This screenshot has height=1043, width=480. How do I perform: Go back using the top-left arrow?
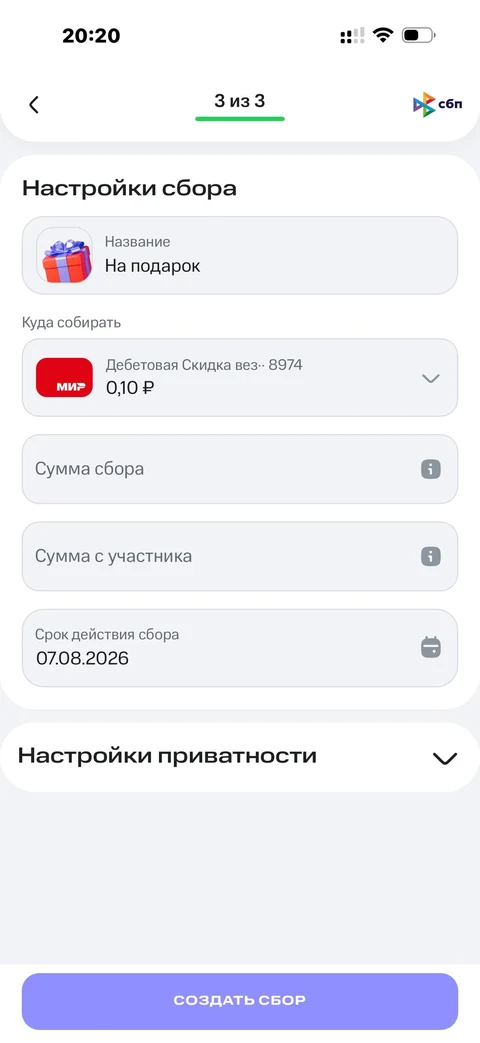click(34, 104)
